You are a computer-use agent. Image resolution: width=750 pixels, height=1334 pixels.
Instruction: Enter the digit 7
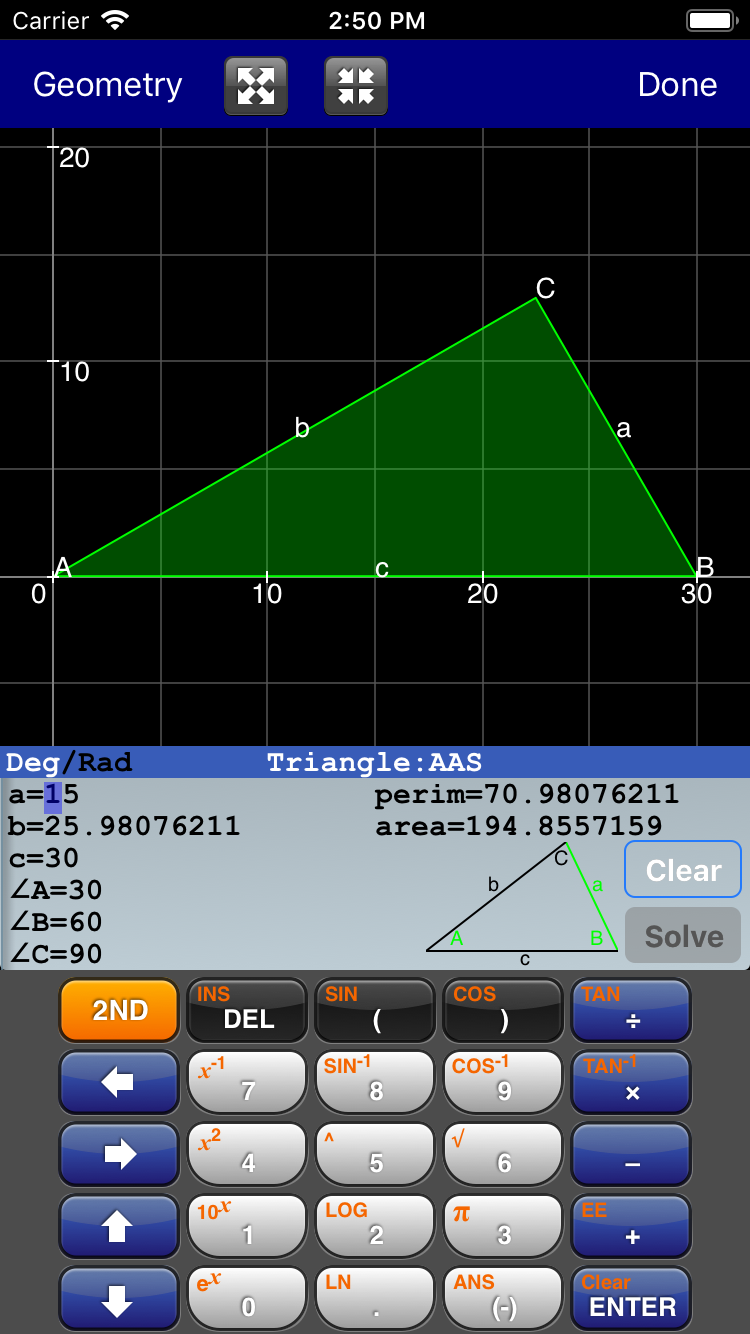click(x=248, y=1082)
